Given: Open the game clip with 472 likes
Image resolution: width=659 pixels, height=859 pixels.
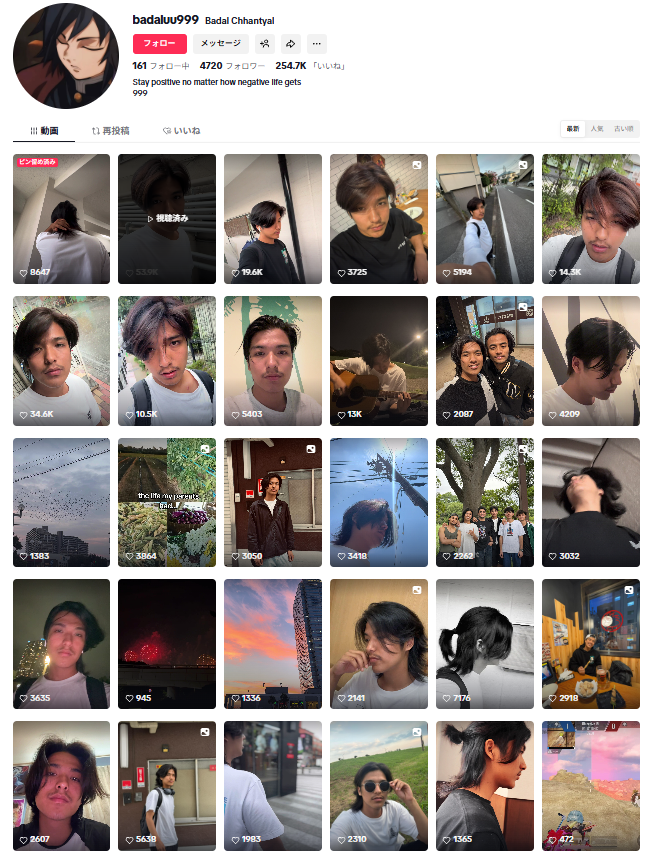Looking at the screenshot, I should tap(591, 787).
